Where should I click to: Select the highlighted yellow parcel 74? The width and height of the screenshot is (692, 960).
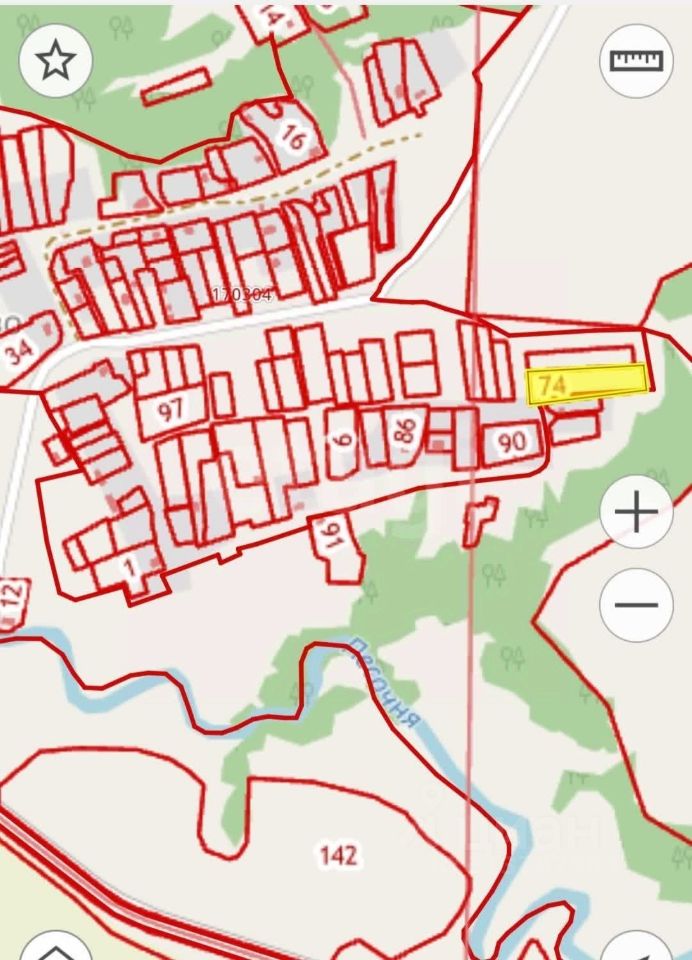(x=587, y=383)
